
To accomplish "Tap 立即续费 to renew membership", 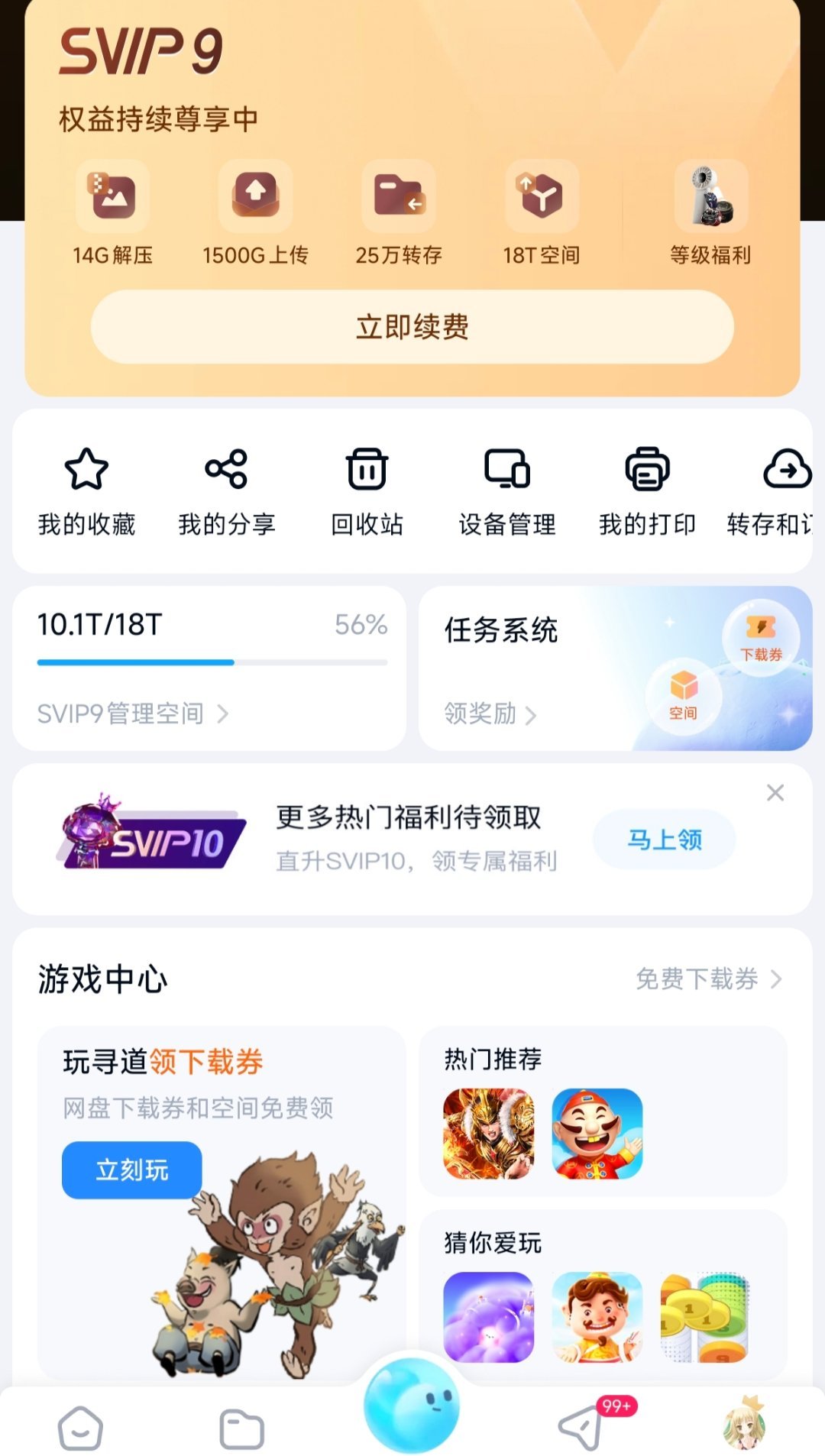I will (x=412, y=326).
